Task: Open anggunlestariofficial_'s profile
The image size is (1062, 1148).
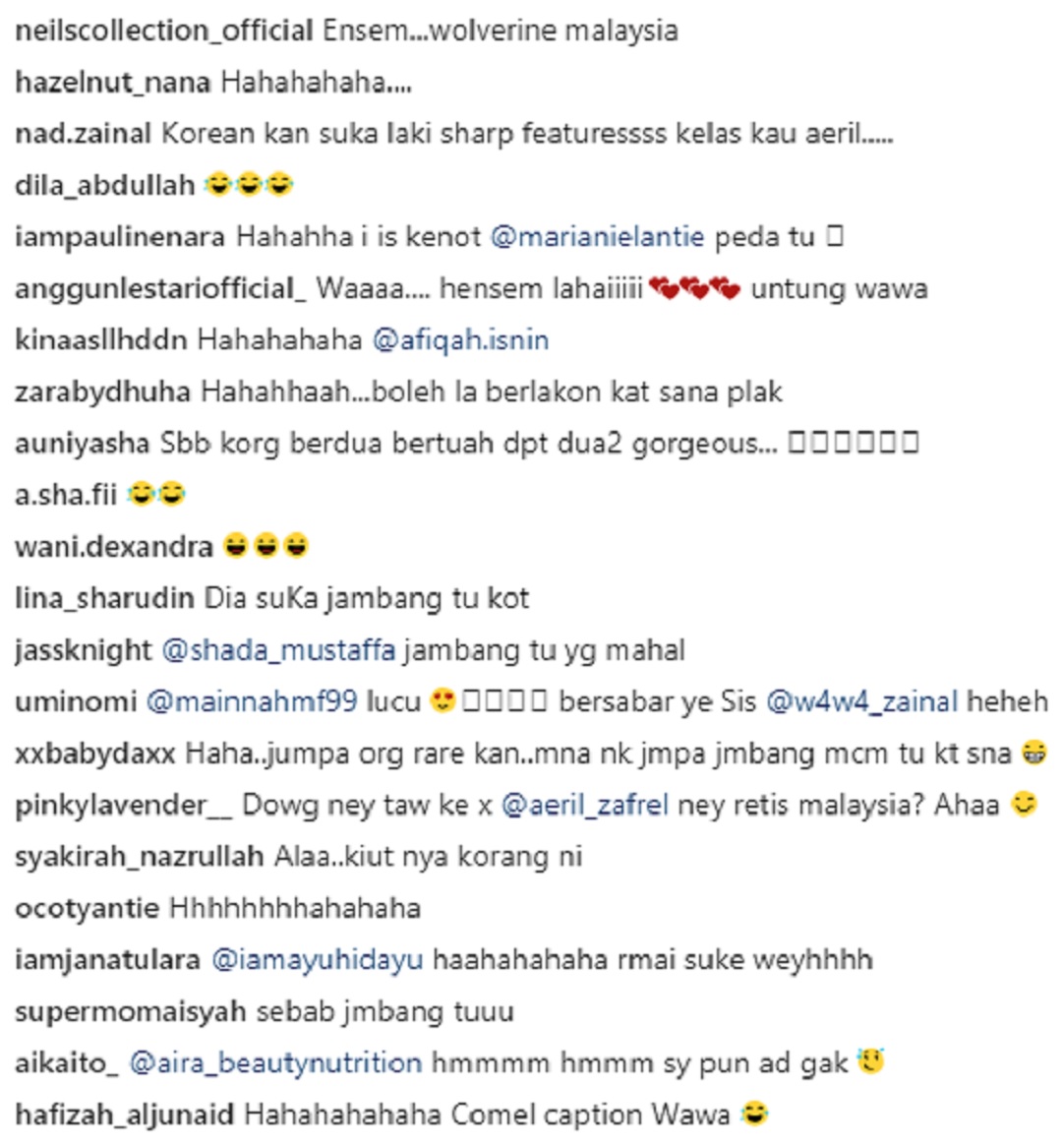Action: click(160, 289)
